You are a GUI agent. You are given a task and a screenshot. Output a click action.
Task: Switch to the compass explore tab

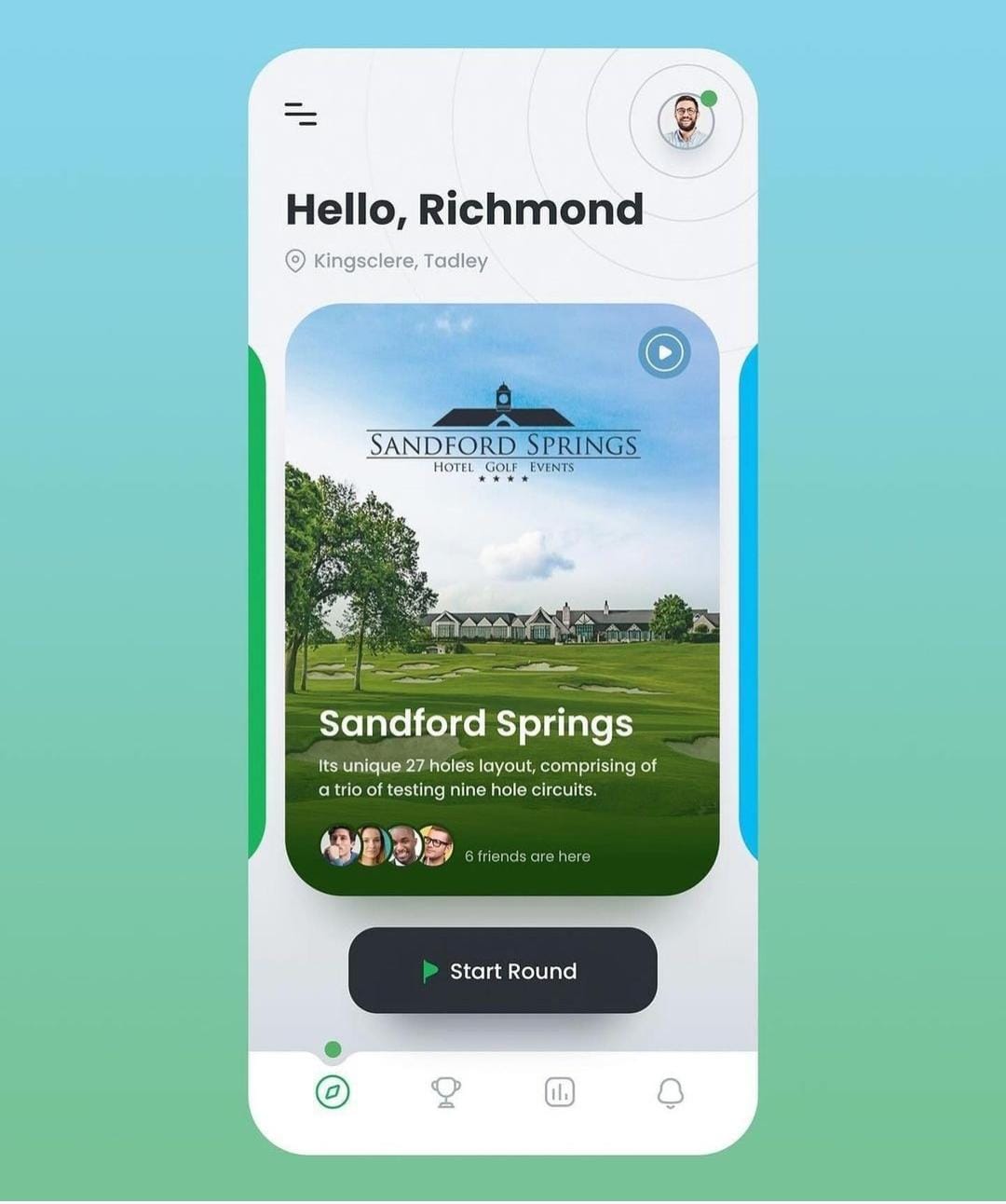[333, 1091]
